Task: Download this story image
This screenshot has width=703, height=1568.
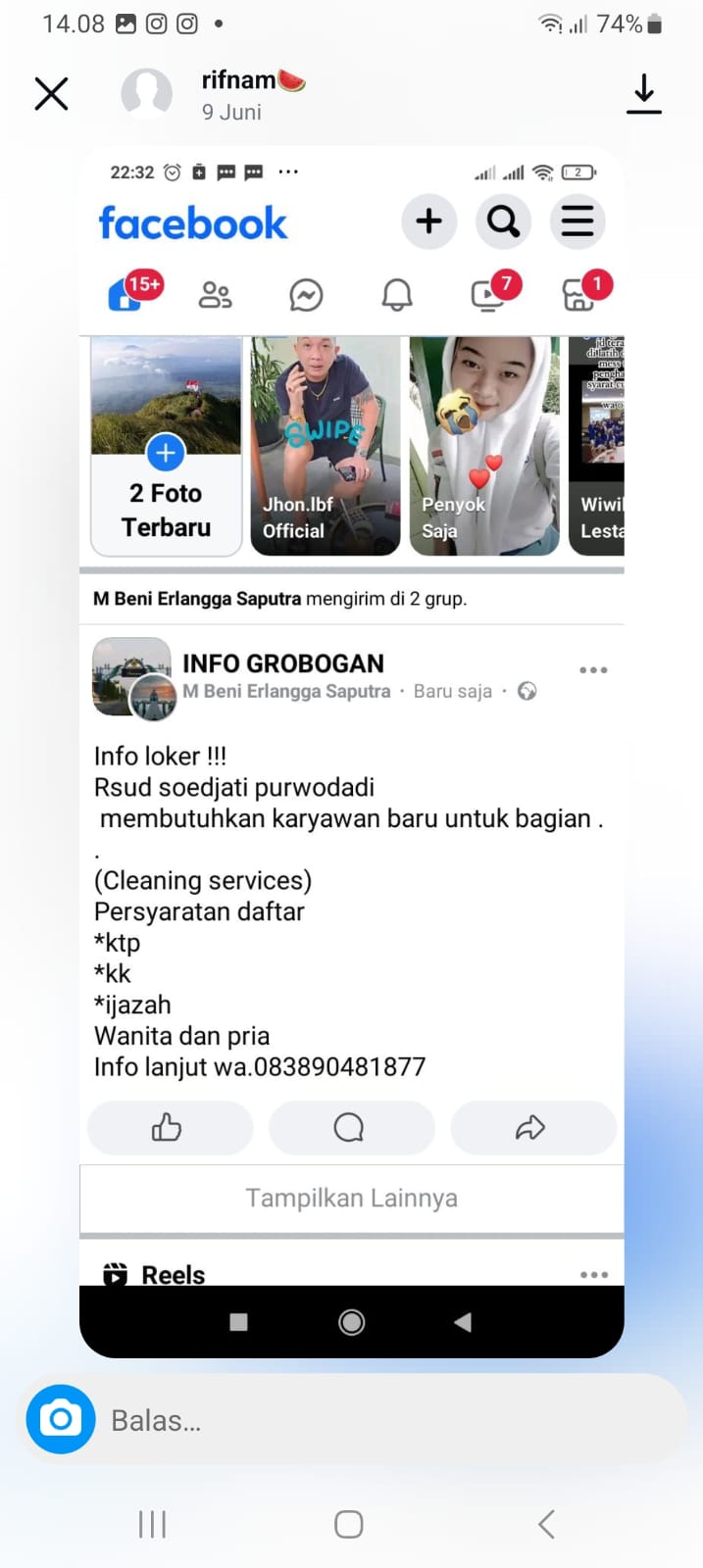Action: [643, 94]
